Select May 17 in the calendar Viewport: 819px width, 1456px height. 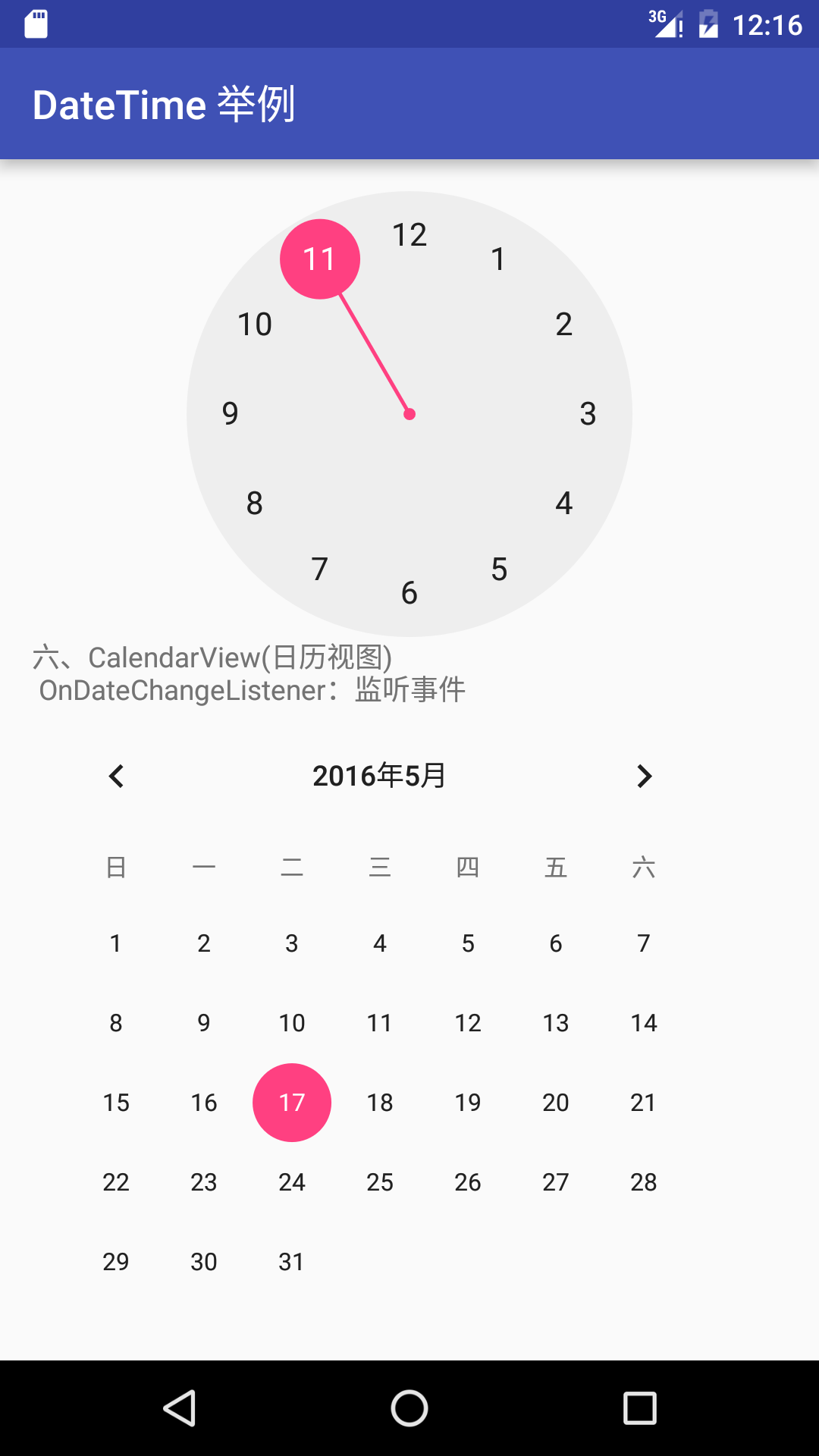click(x=291, y=1103)
